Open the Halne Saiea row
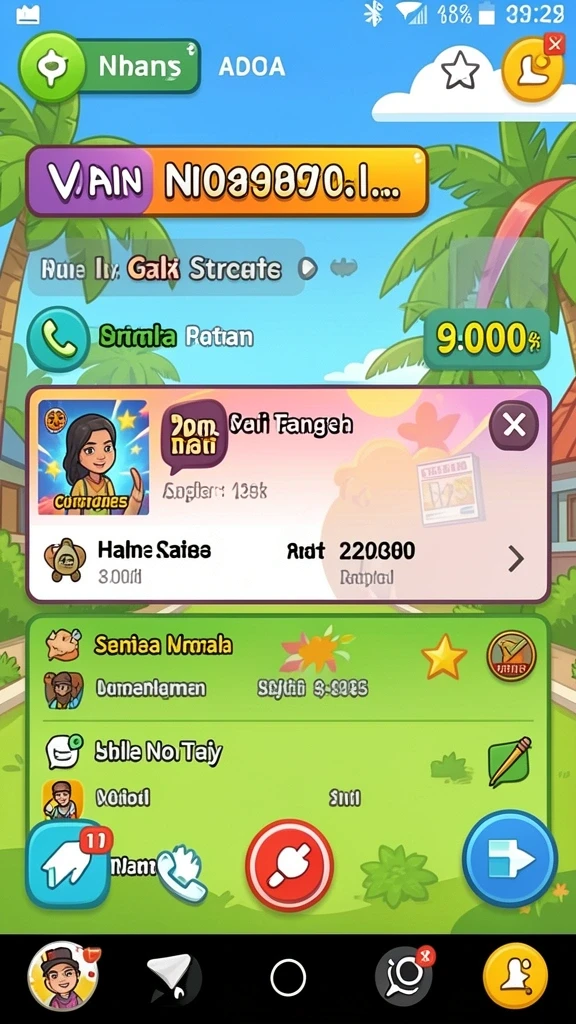This screenshot has width=576, height=1024. 288,561
